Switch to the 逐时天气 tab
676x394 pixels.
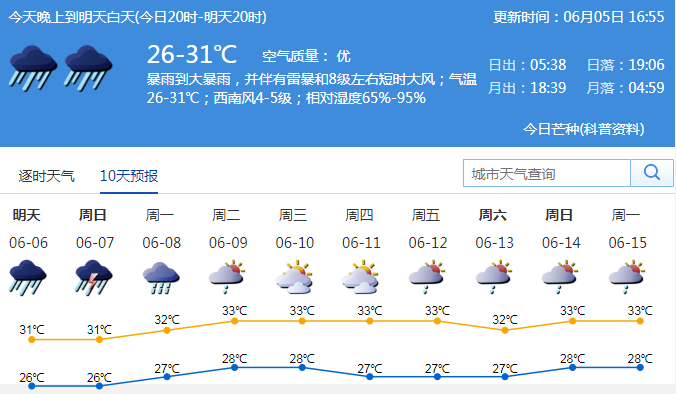(x=46, y=176)
